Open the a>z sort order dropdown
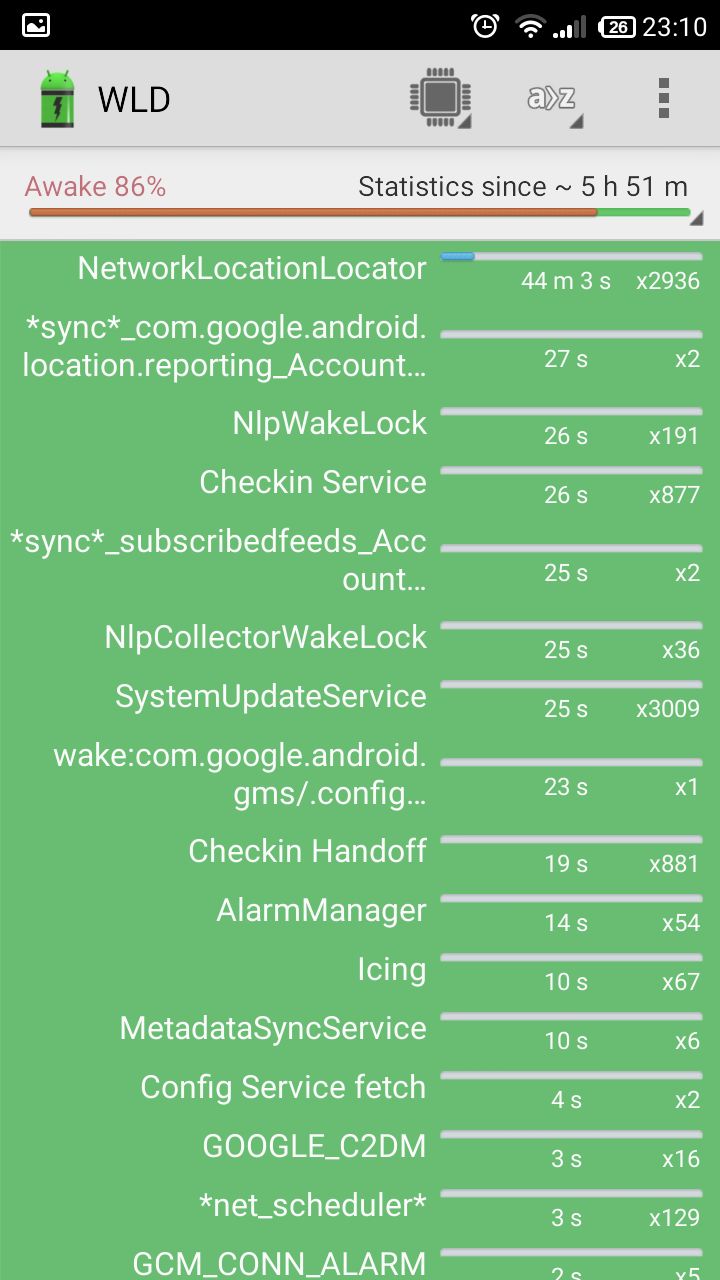The height and width of the screenshot is (1280, 720). pyautogui.click(x=553, y=98)
